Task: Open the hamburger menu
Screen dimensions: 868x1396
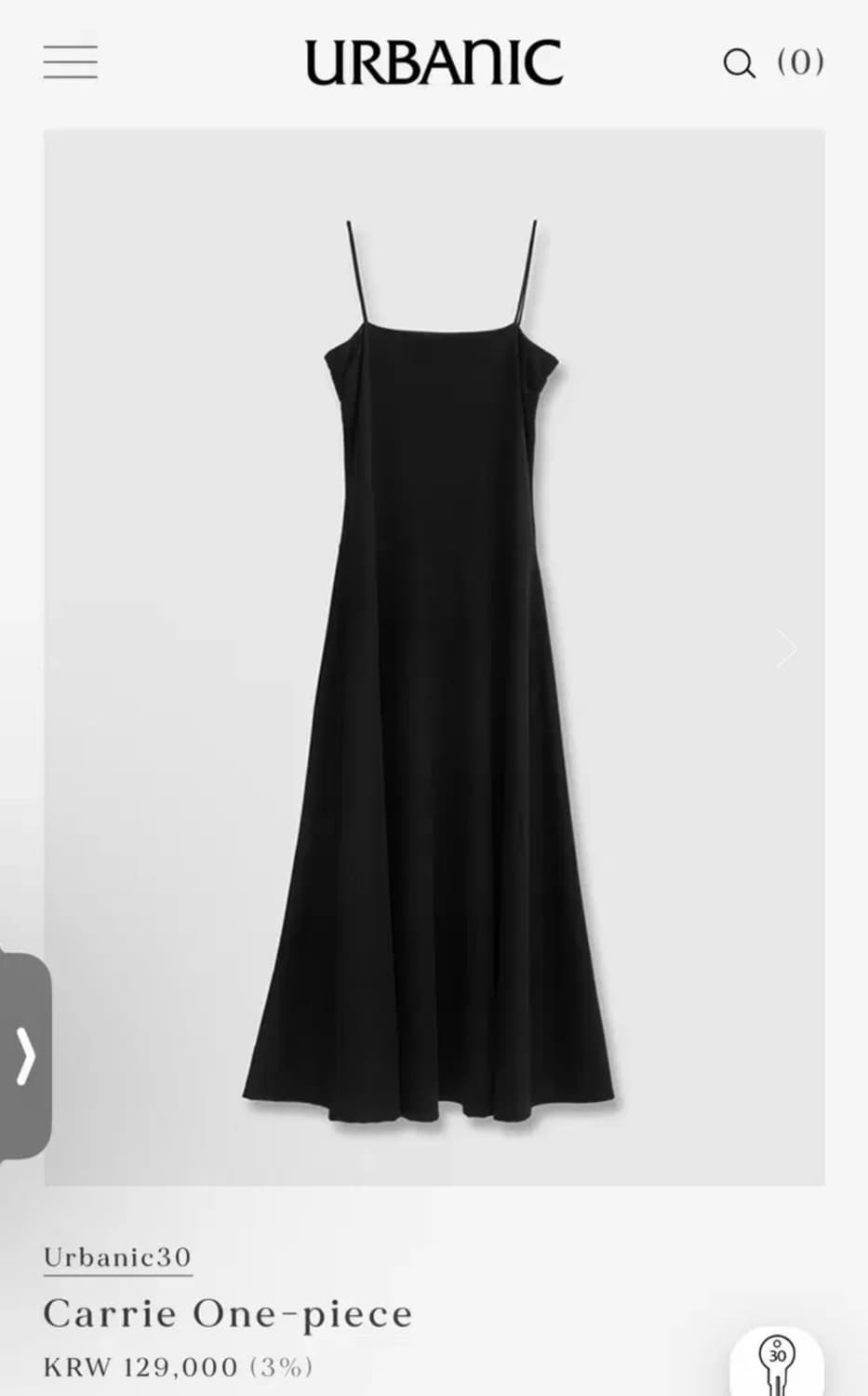Action: pyautogui.click(x=70, y=62)
